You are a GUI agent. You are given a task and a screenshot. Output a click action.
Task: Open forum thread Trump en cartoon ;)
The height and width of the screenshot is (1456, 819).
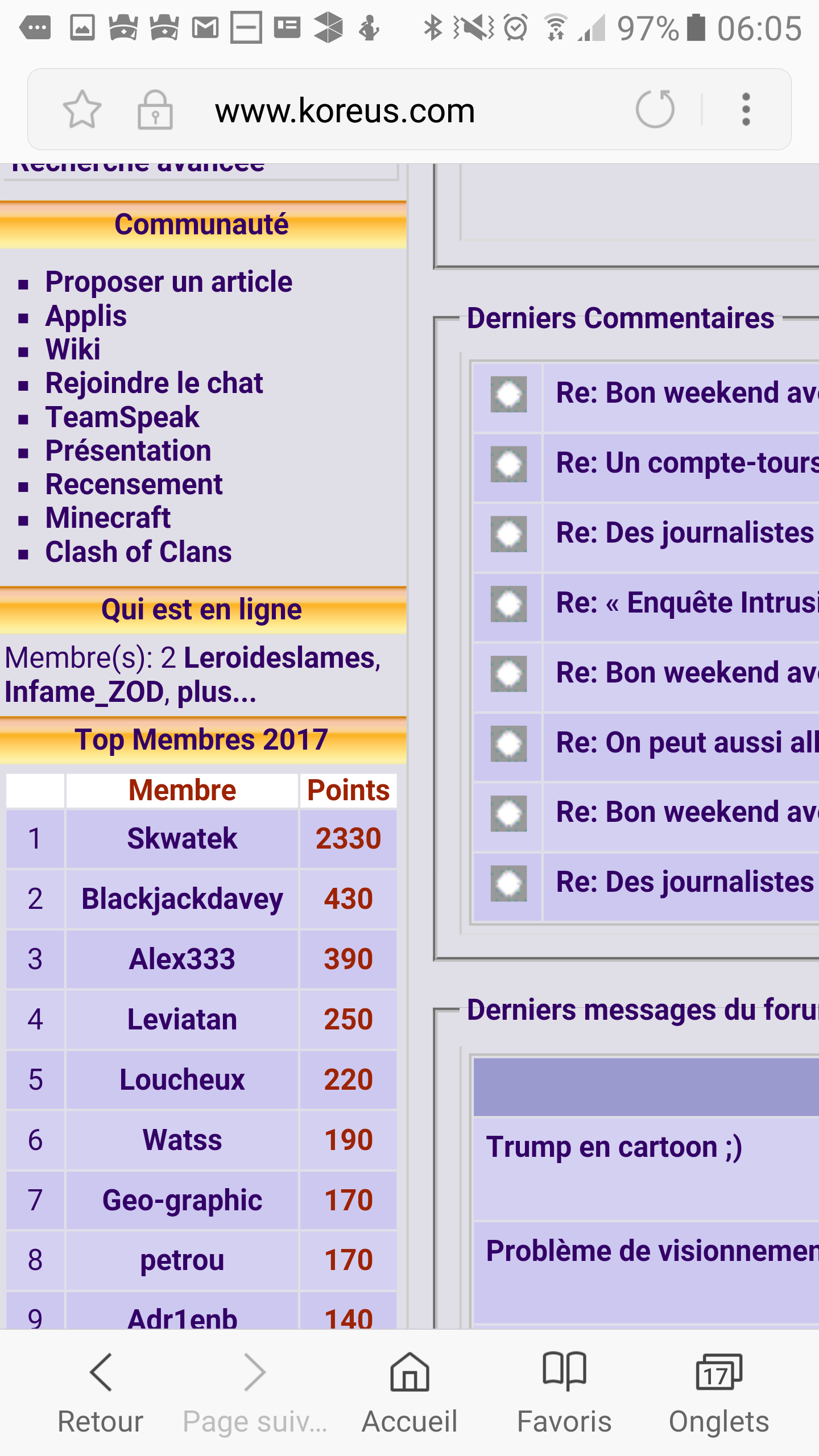[614, 1147]
